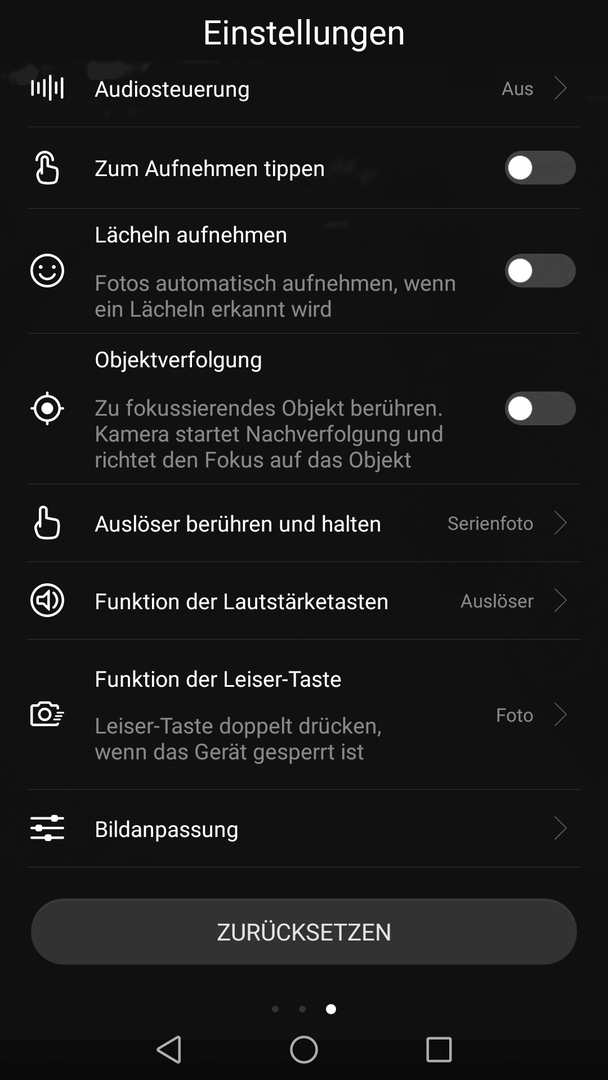Open Funktion der Lautstärketasten setting

(304, 601)
